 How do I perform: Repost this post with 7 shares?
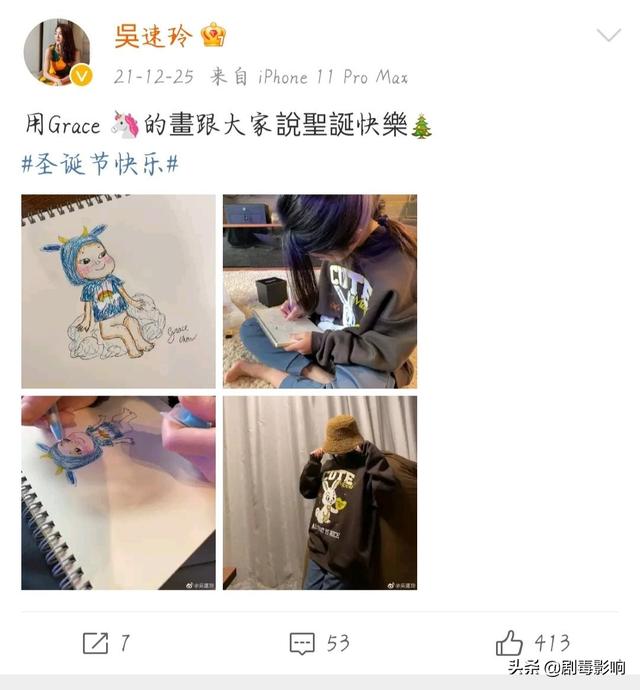tap(106, 643)
